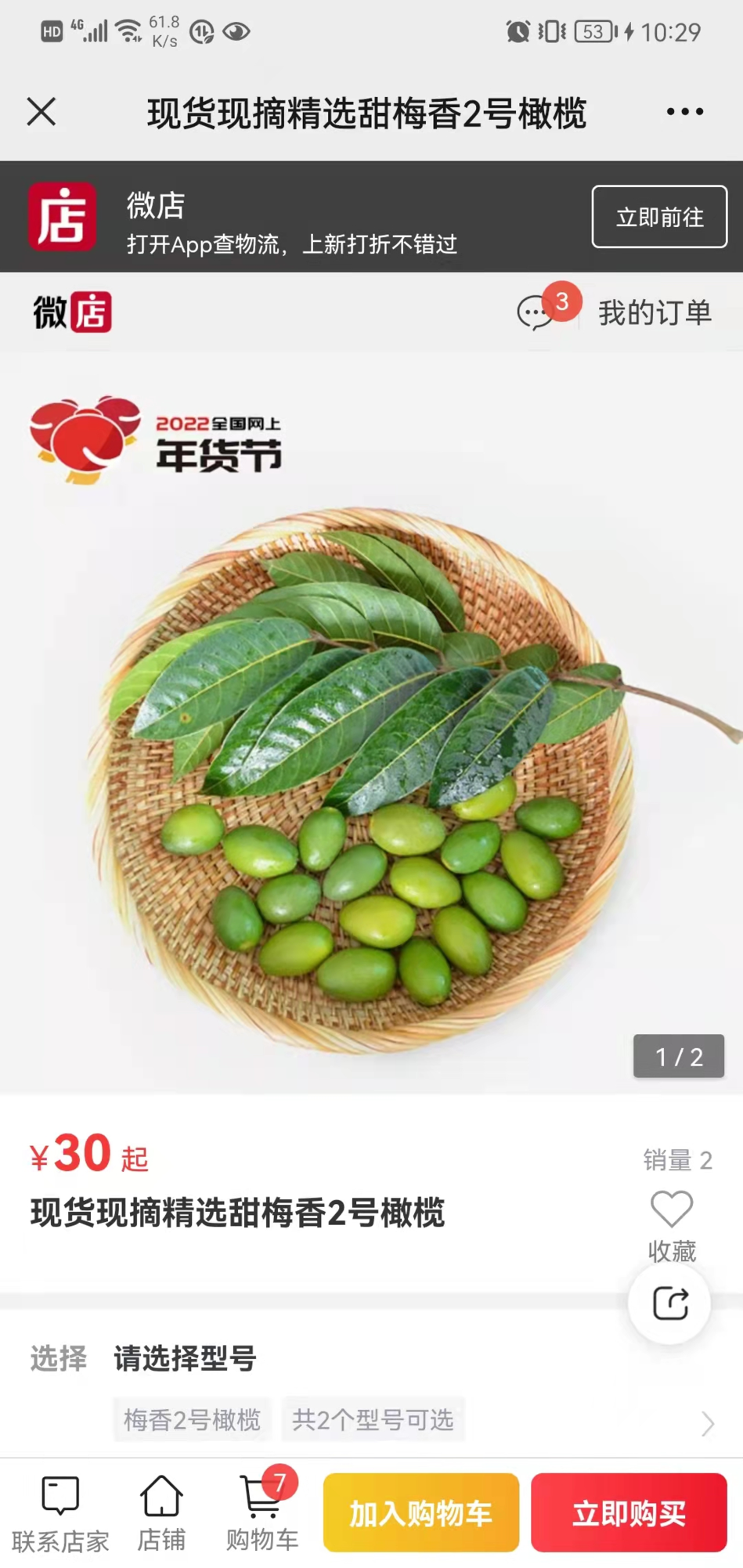Screen dimensions: 743x1568
Task: Select the 联系店家 contact option
Action: [x=60, y=1513]
